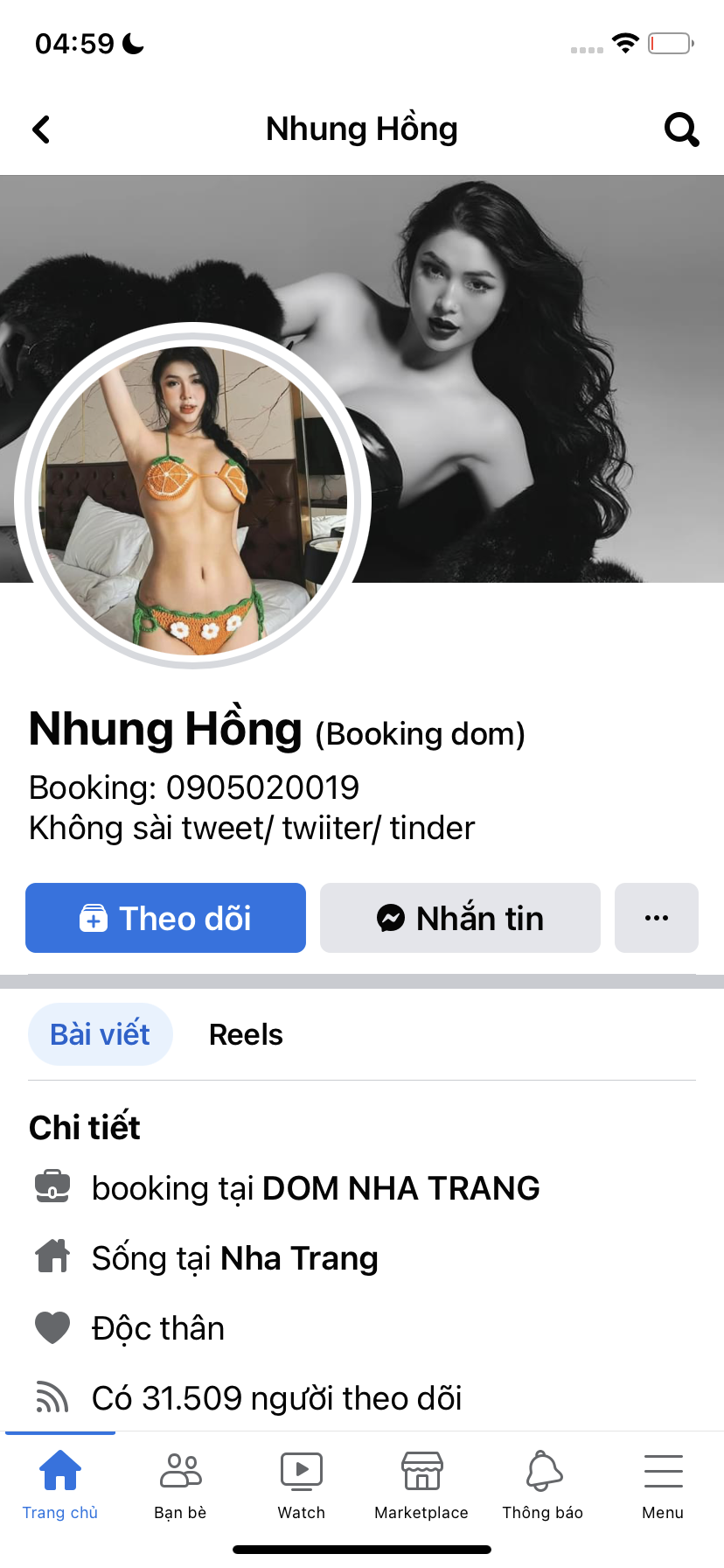Switch to the Reels tab
Screen dimensions: 724x1568
click(x=246, y=1034)
